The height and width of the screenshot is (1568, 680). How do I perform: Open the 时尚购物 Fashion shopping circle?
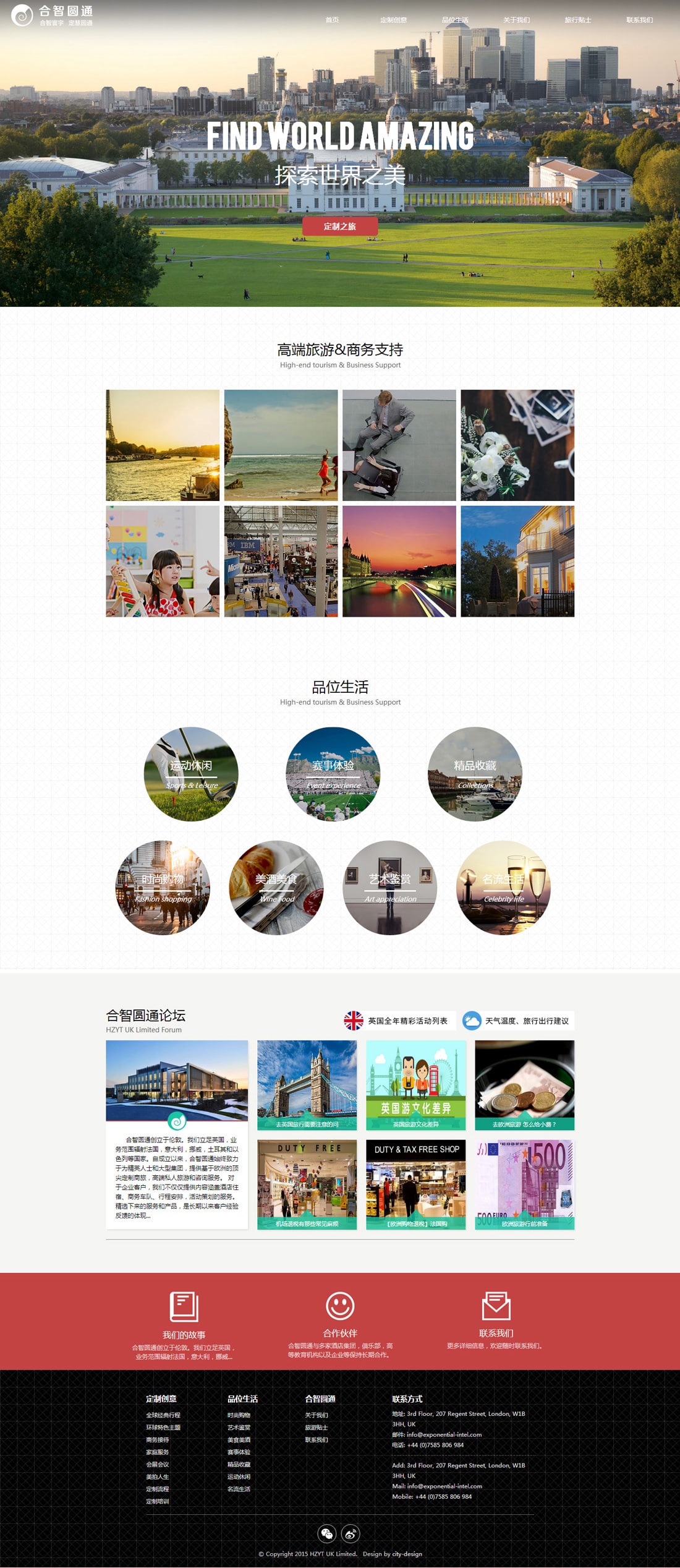[163, 887]
